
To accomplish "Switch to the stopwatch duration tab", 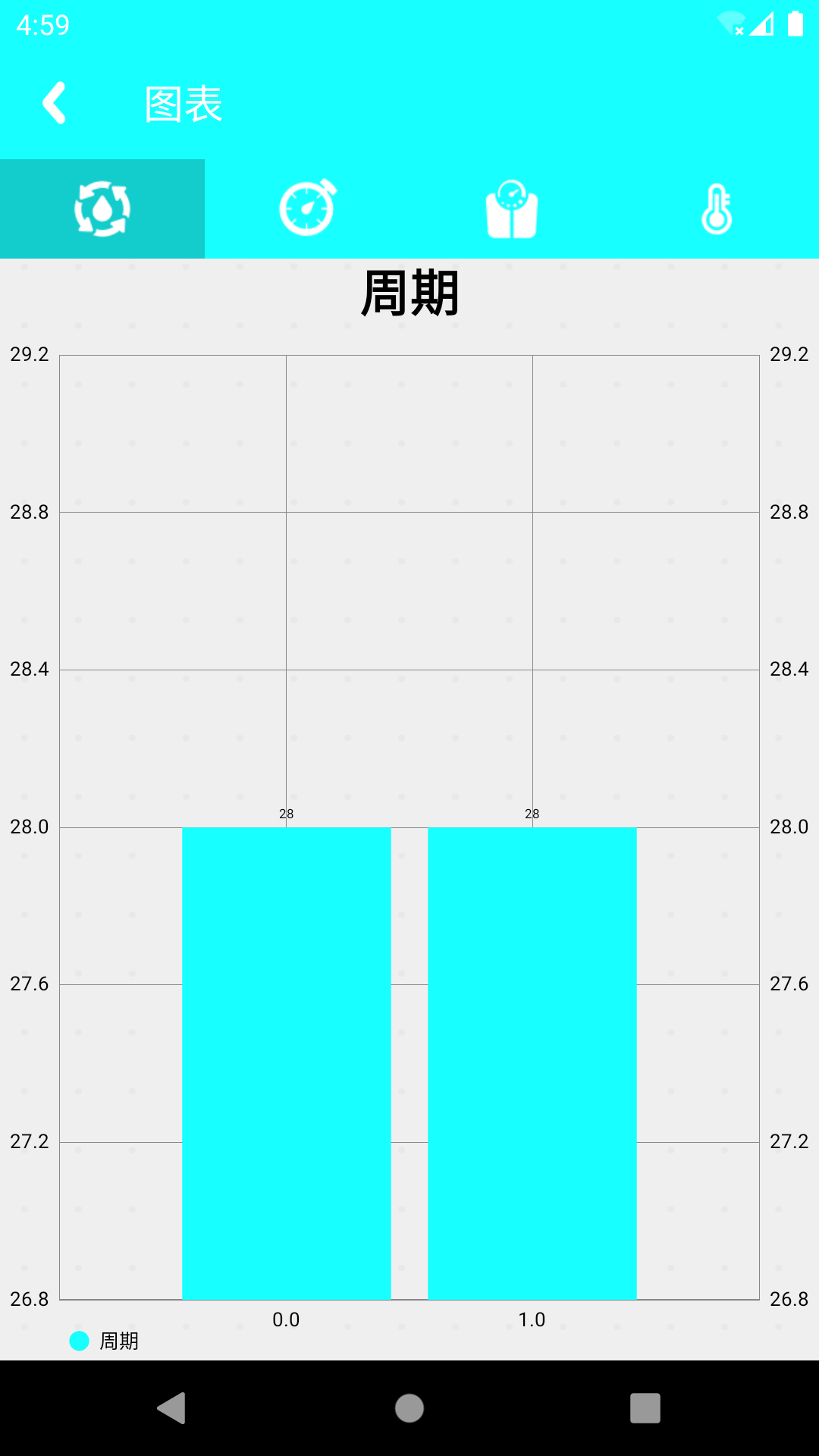I will coord(307,209).
